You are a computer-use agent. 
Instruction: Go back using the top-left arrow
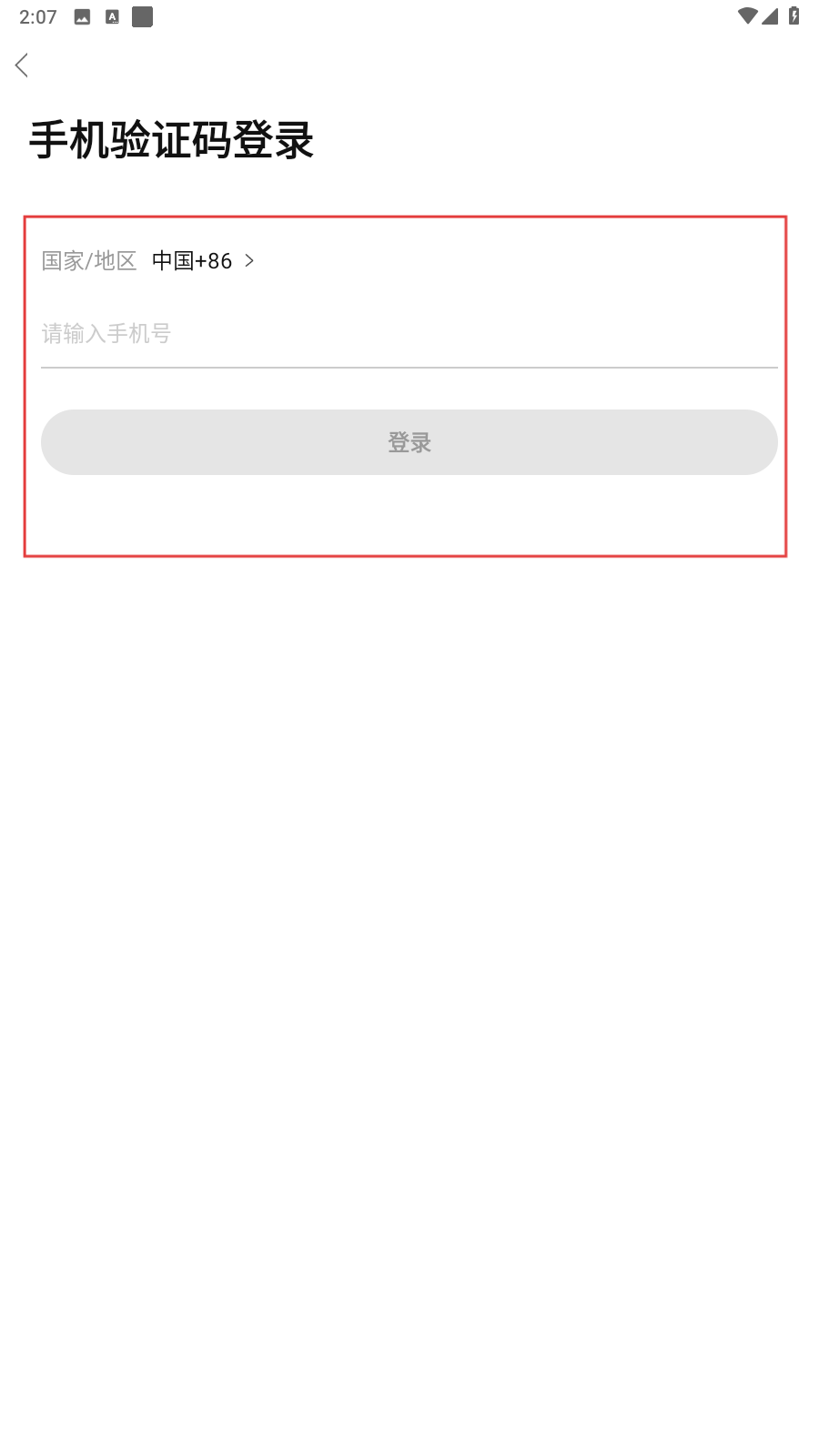[22, 66]
